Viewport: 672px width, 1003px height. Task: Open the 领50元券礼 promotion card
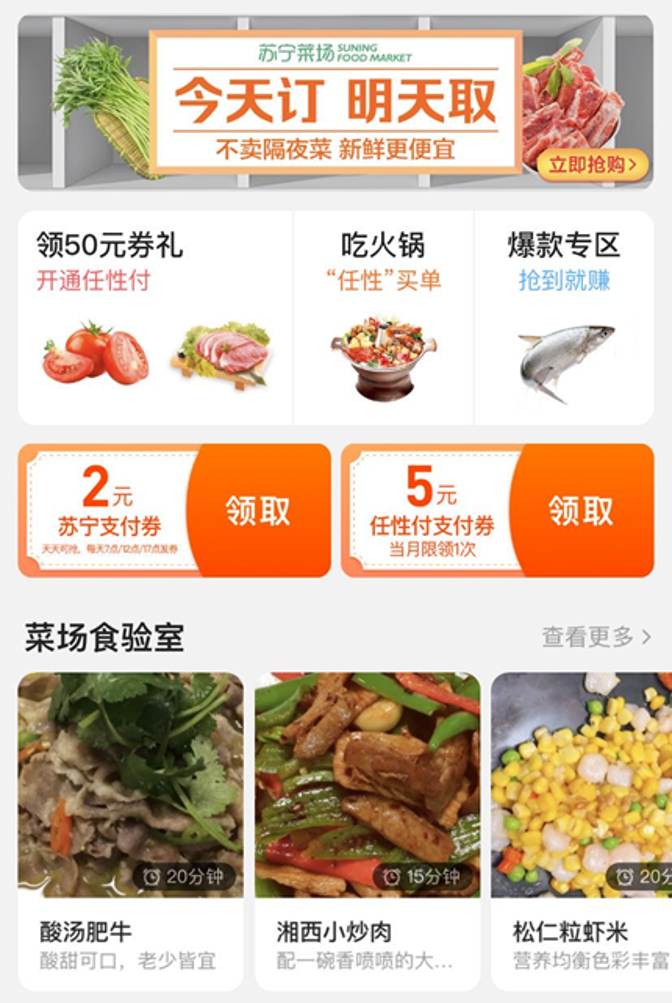click(x=155, y=316)
